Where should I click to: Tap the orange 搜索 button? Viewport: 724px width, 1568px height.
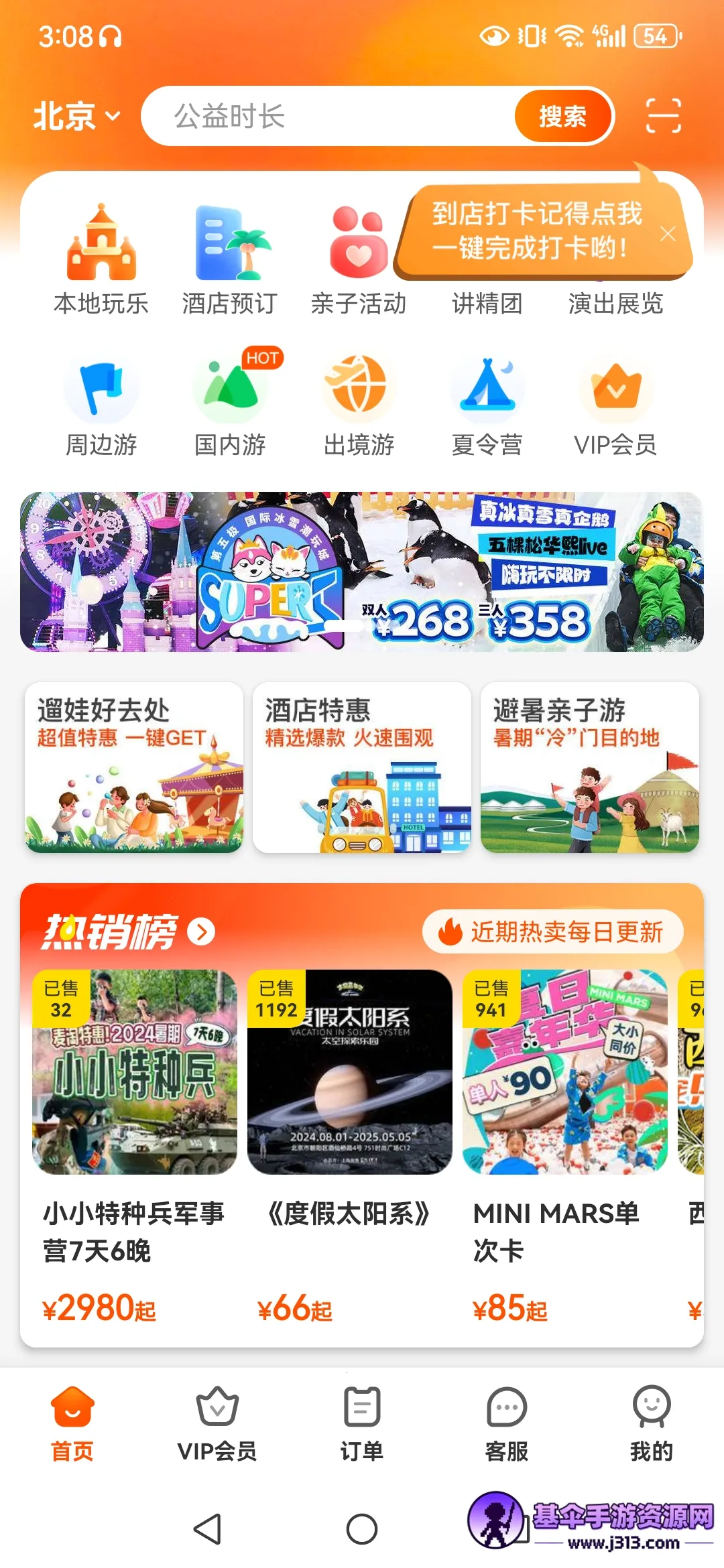(x=562, y=117)
